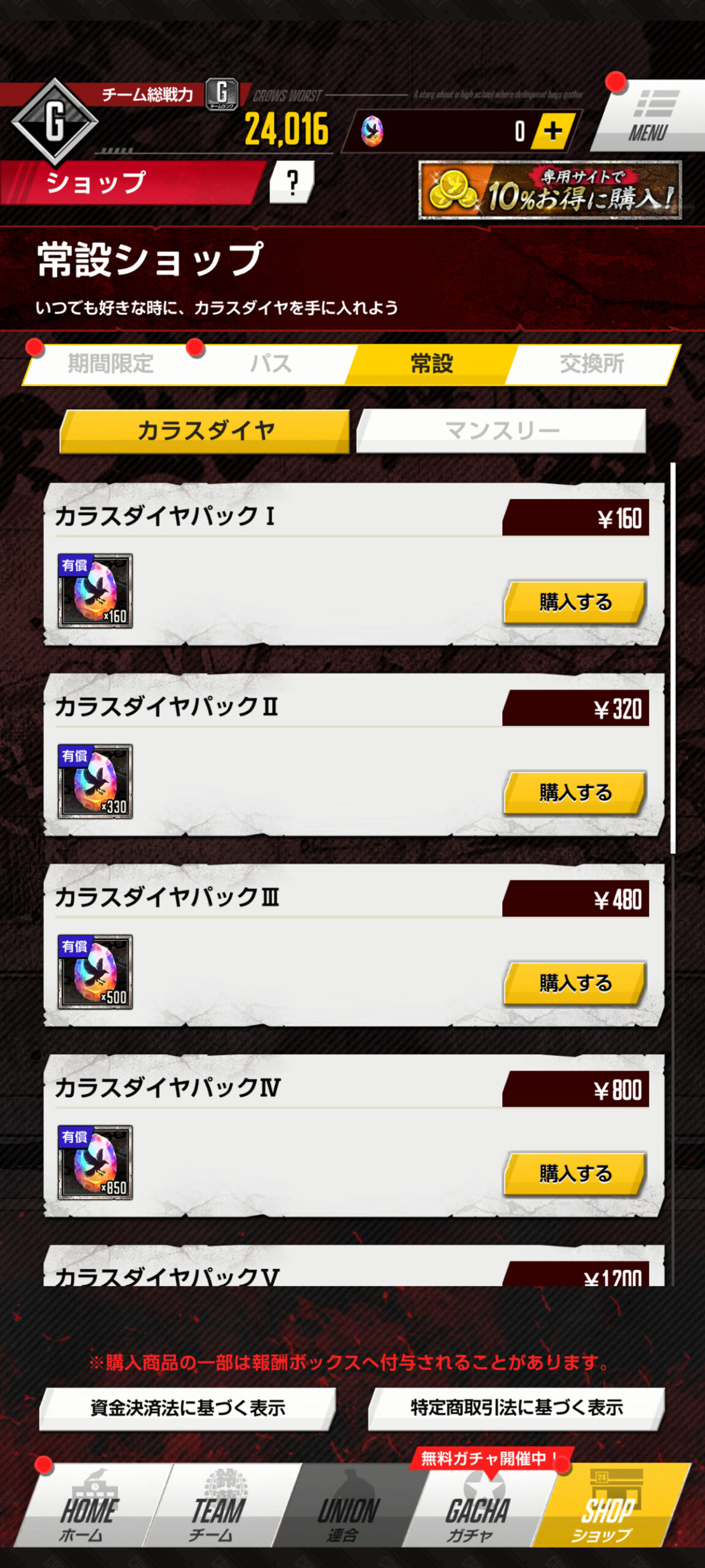Switch to the 期間限定 tab

click(110, 364)
